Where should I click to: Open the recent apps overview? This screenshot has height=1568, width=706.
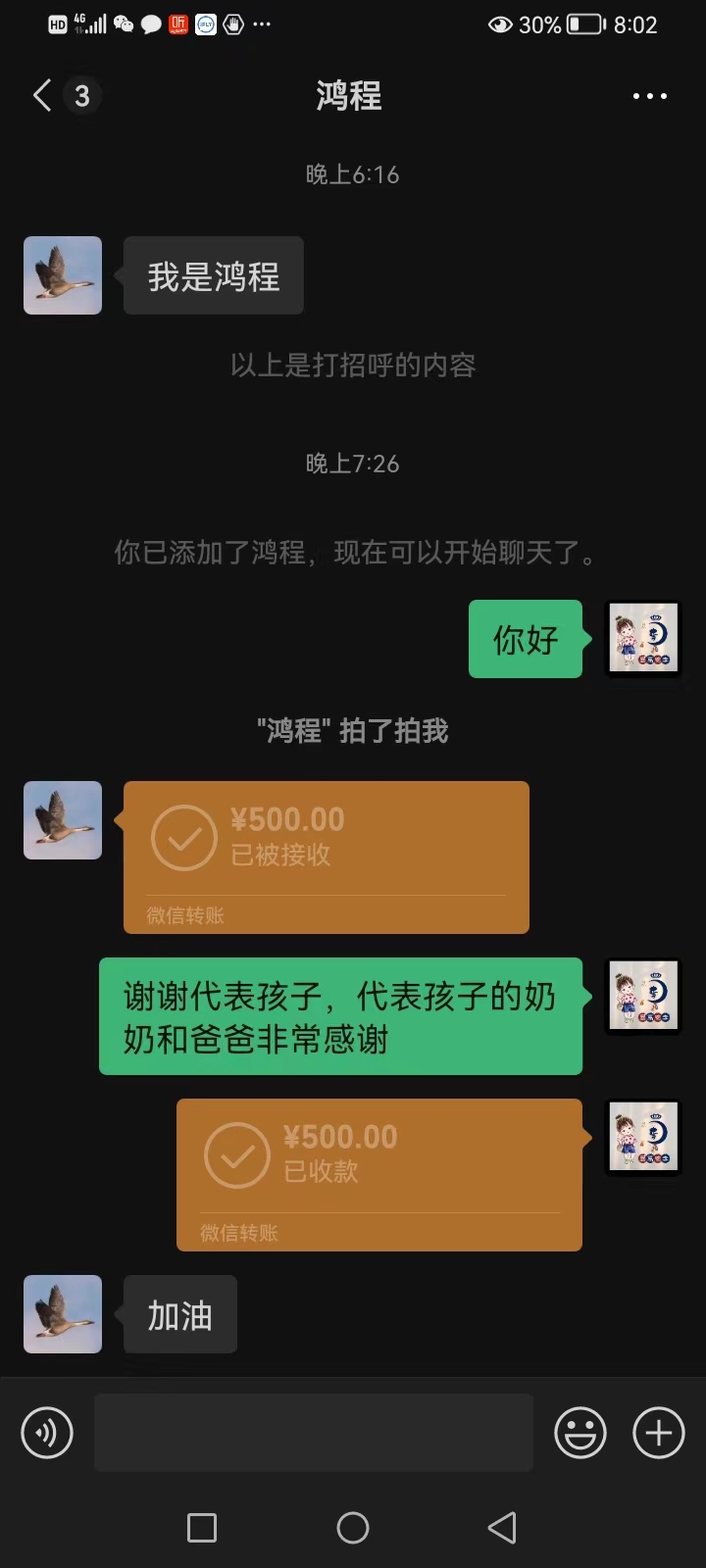(x=202, y=1527)
